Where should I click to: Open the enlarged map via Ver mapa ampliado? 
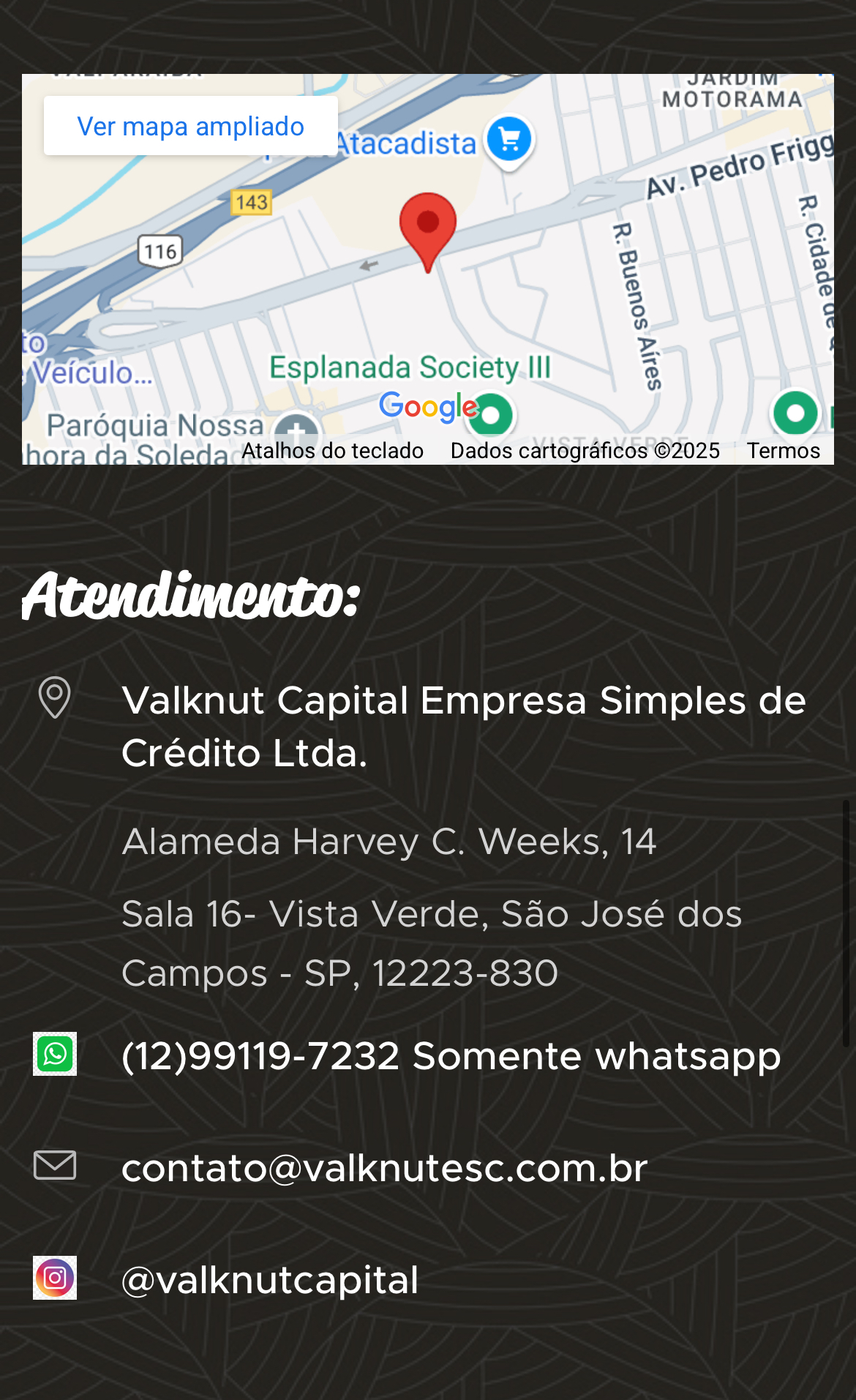pyautogui.click(x=190, y=126)
